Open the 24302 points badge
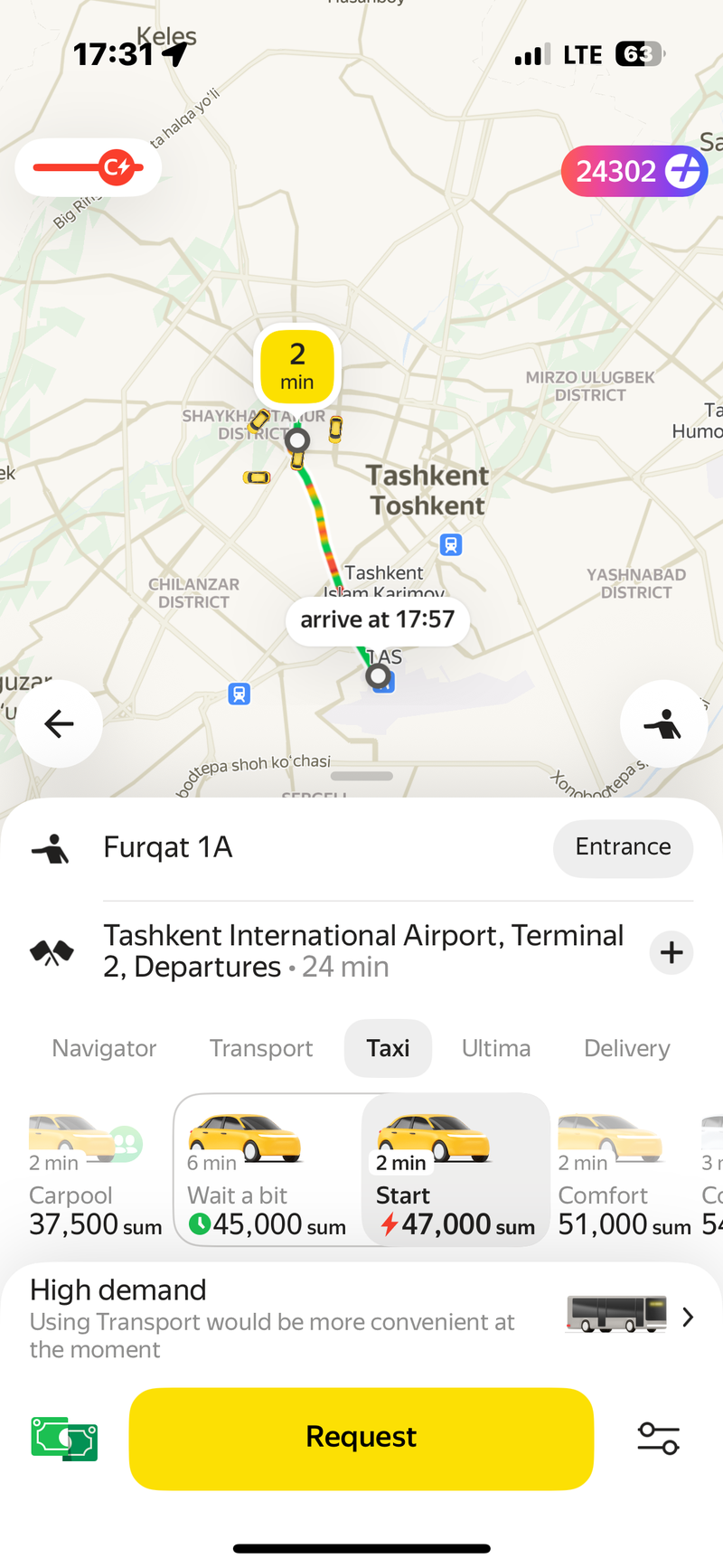 point(634,171)
